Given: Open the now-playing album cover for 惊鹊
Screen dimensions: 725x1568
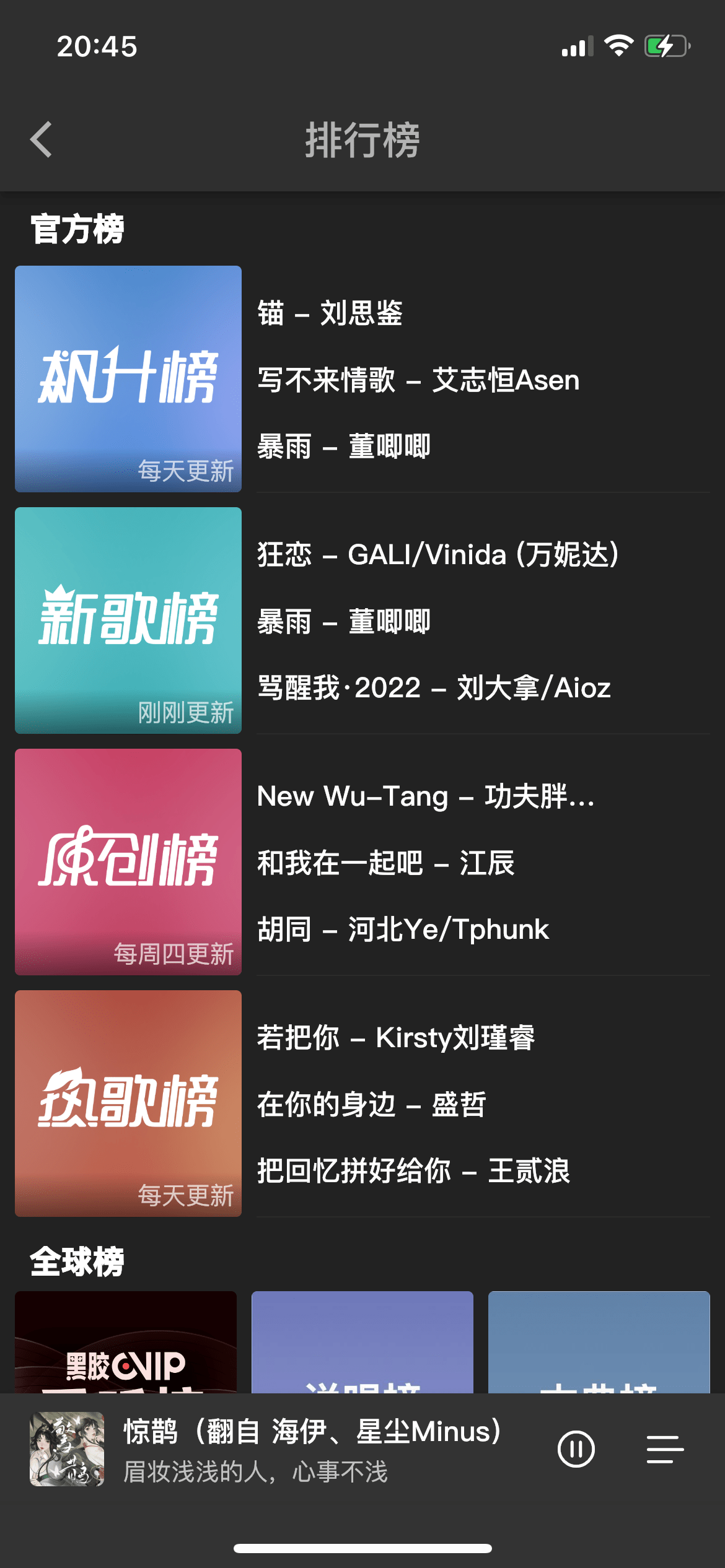Looking at the screenshot, I should pos(67,1449).
